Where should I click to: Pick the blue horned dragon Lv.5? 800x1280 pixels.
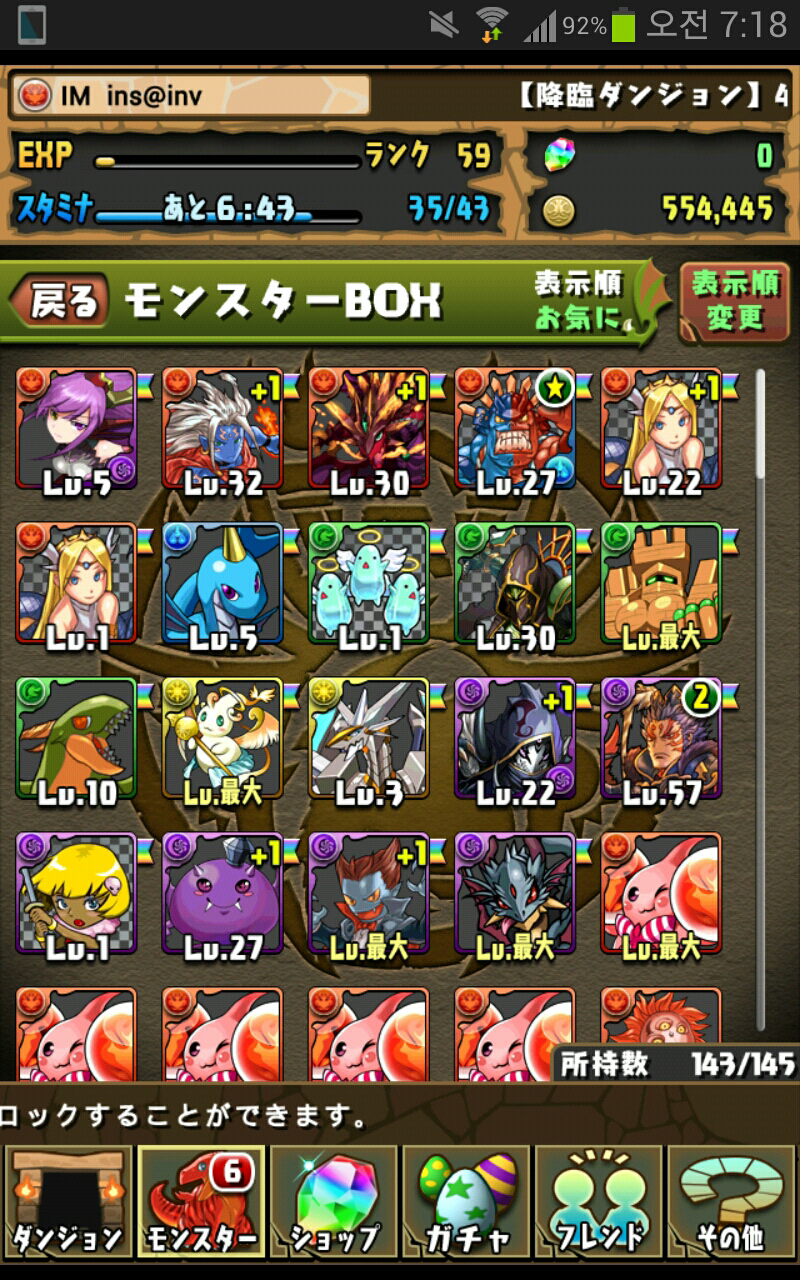click(222, 585)
